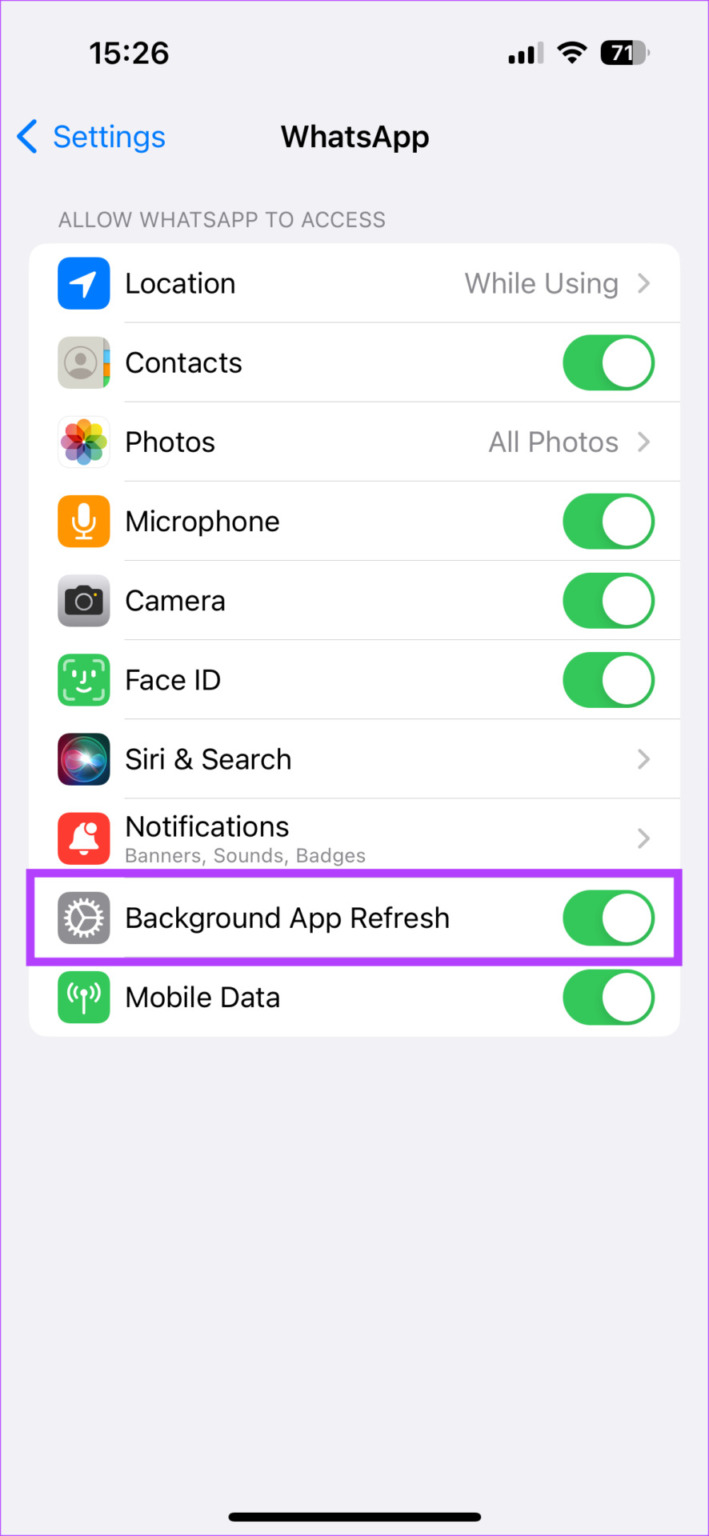Go back to Settings
Viewport: 709px width, 1536px height.
click(x=92, y=137)
